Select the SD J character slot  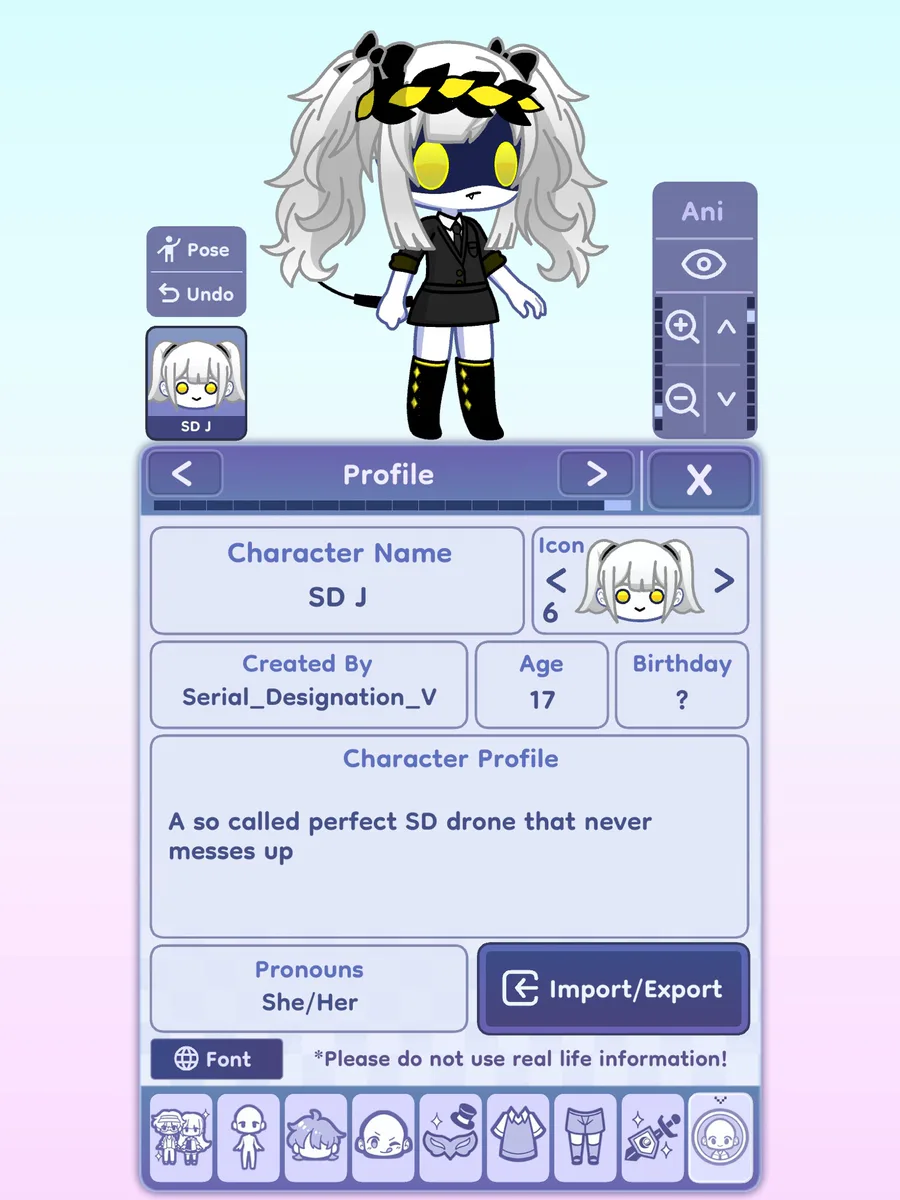click(x=196, y=383)
